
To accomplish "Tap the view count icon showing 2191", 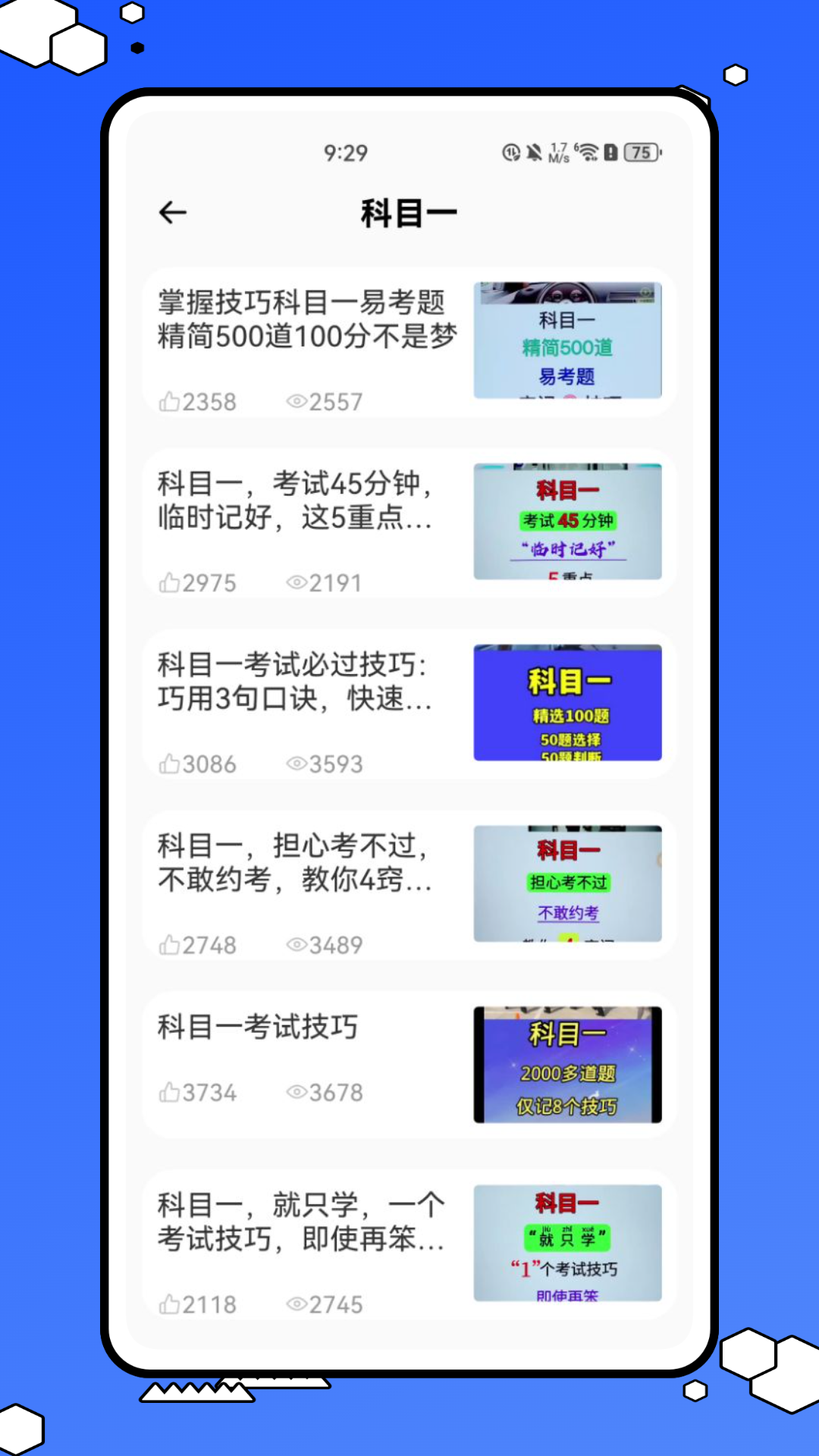I will [297, 582].
